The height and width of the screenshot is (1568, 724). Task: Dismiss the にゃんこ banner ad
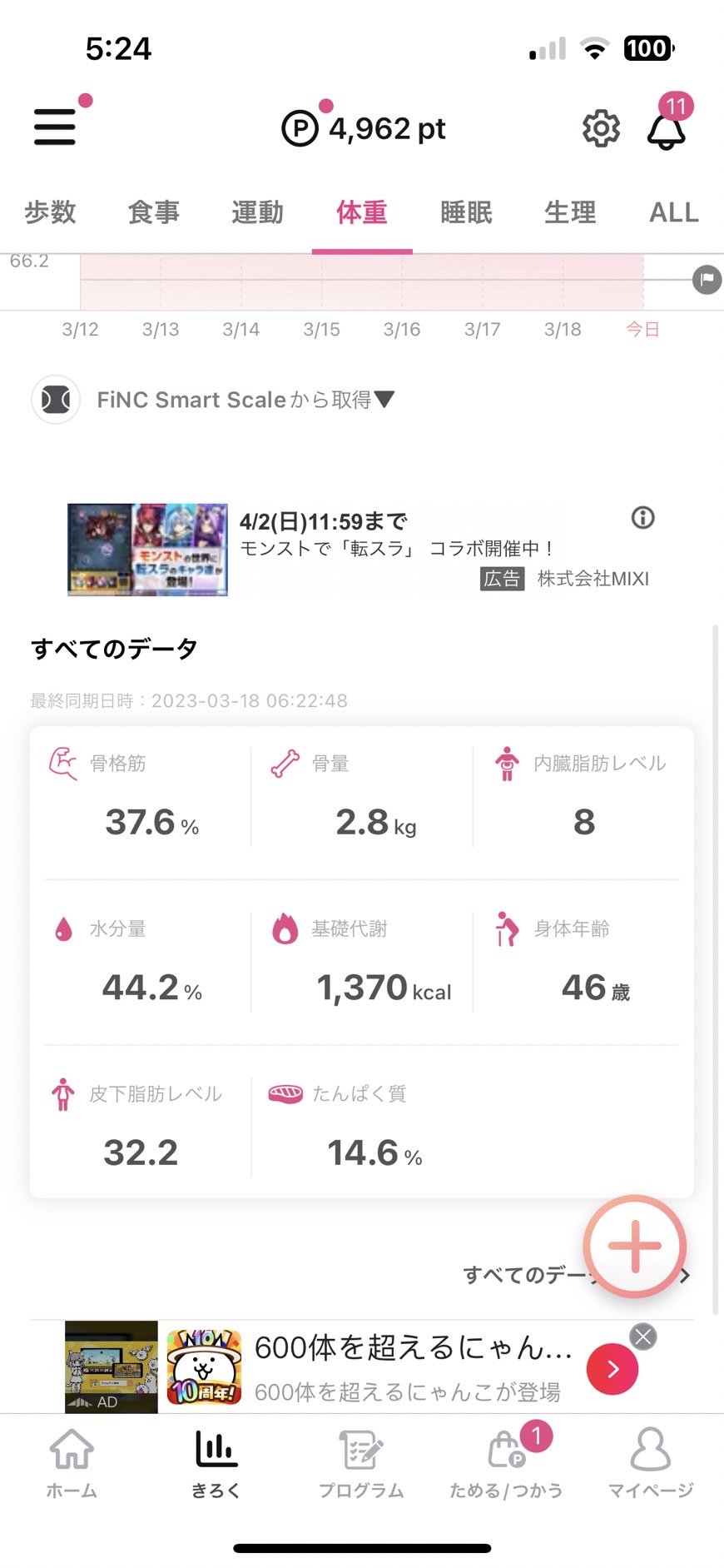[642, 1337]
